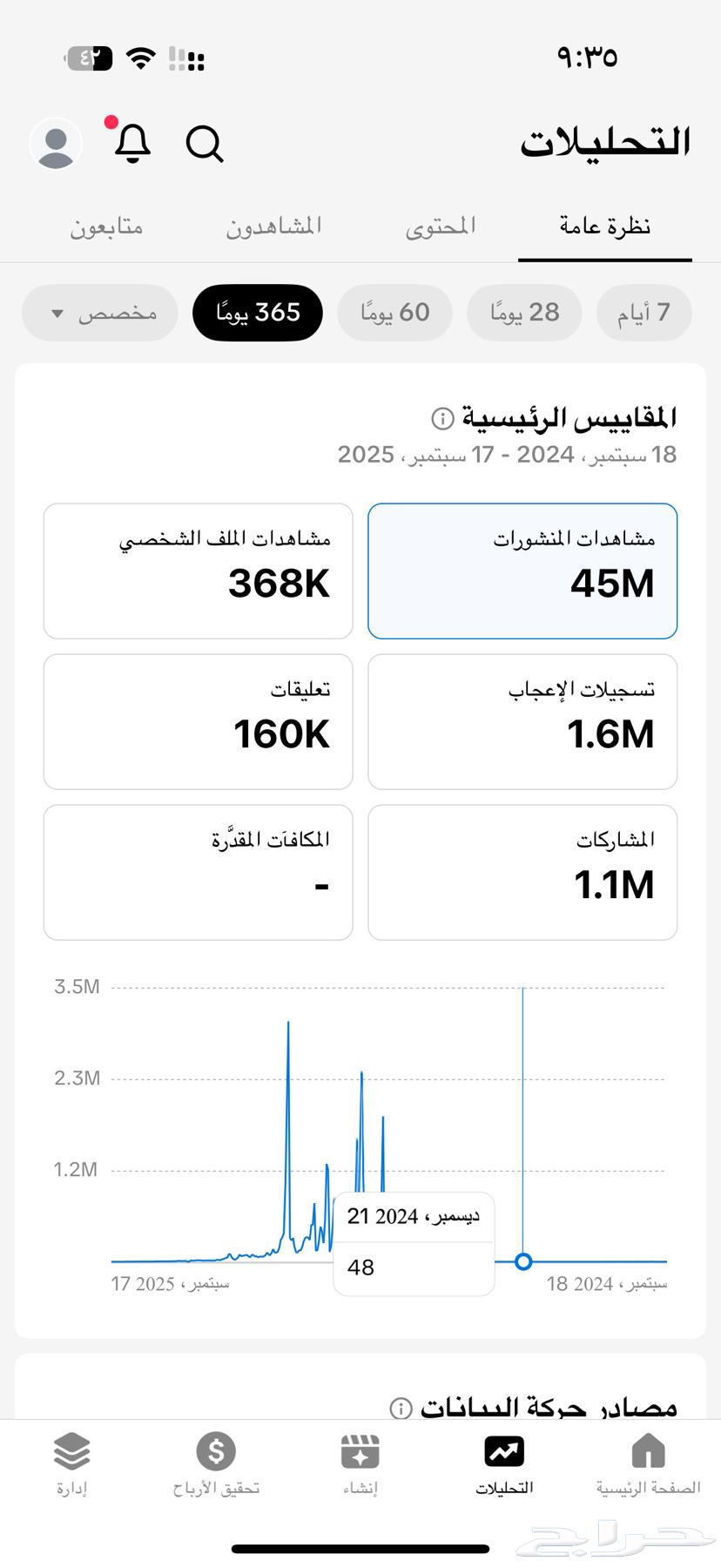Select the 7 أيام time filter
Screen dimensions: 721x1568
click(644, 312)
